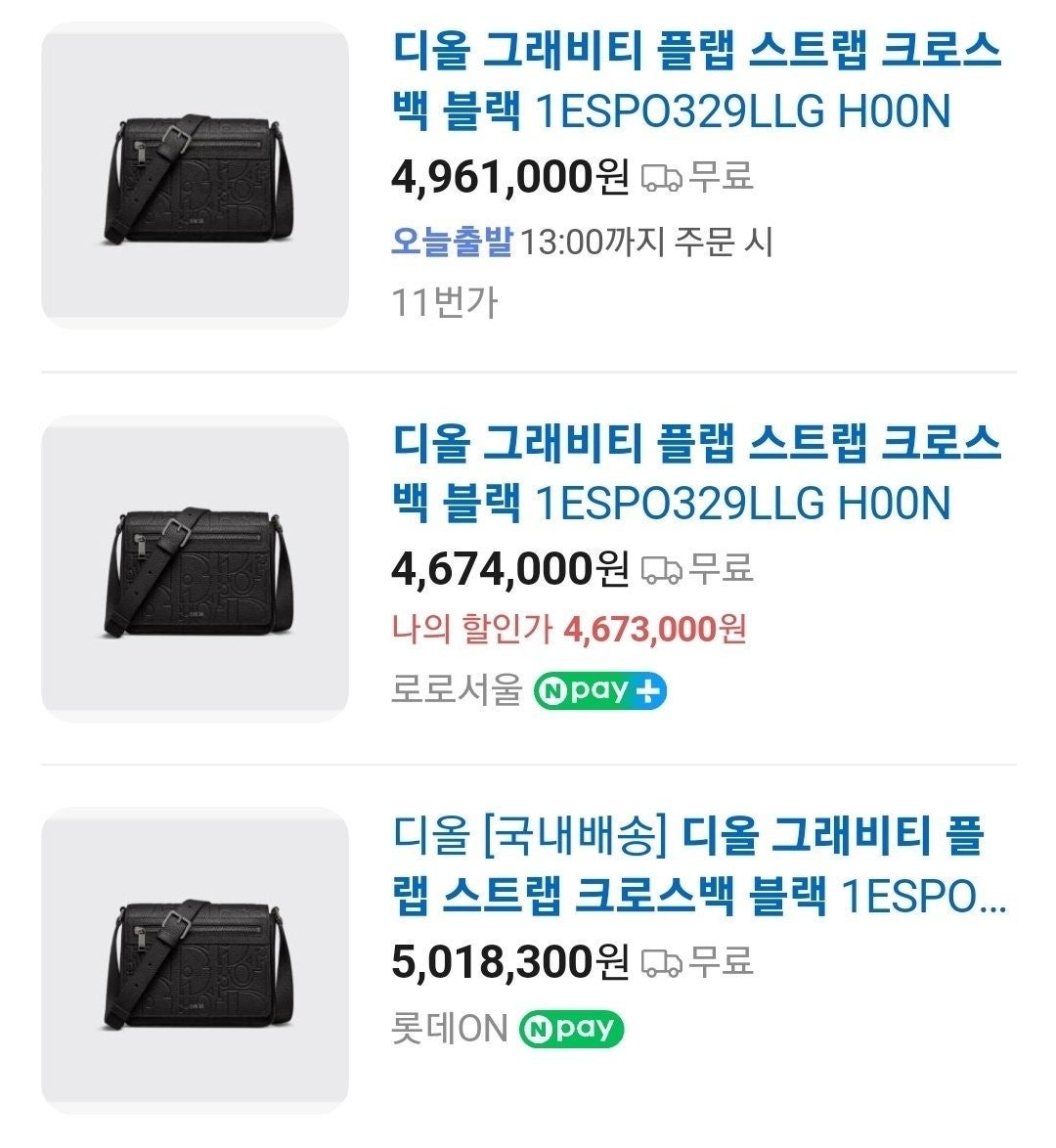Tap the bag image of the 5,018,300원 listing

196,961
